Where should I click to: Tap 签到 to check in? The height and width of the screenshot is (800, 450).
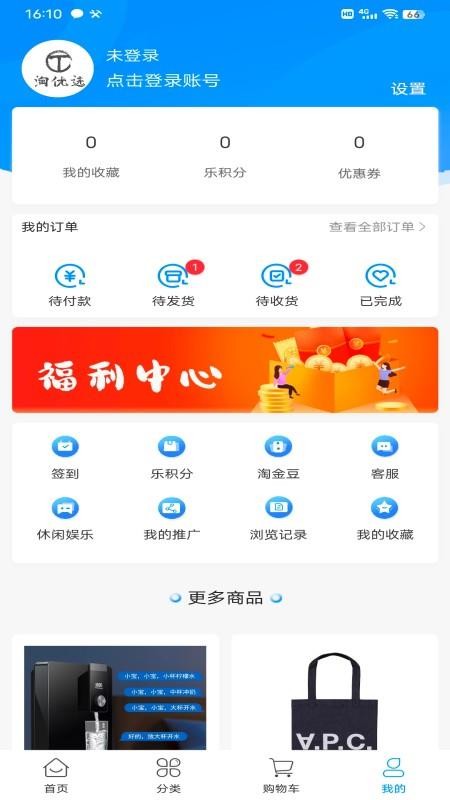pos(65,458)
